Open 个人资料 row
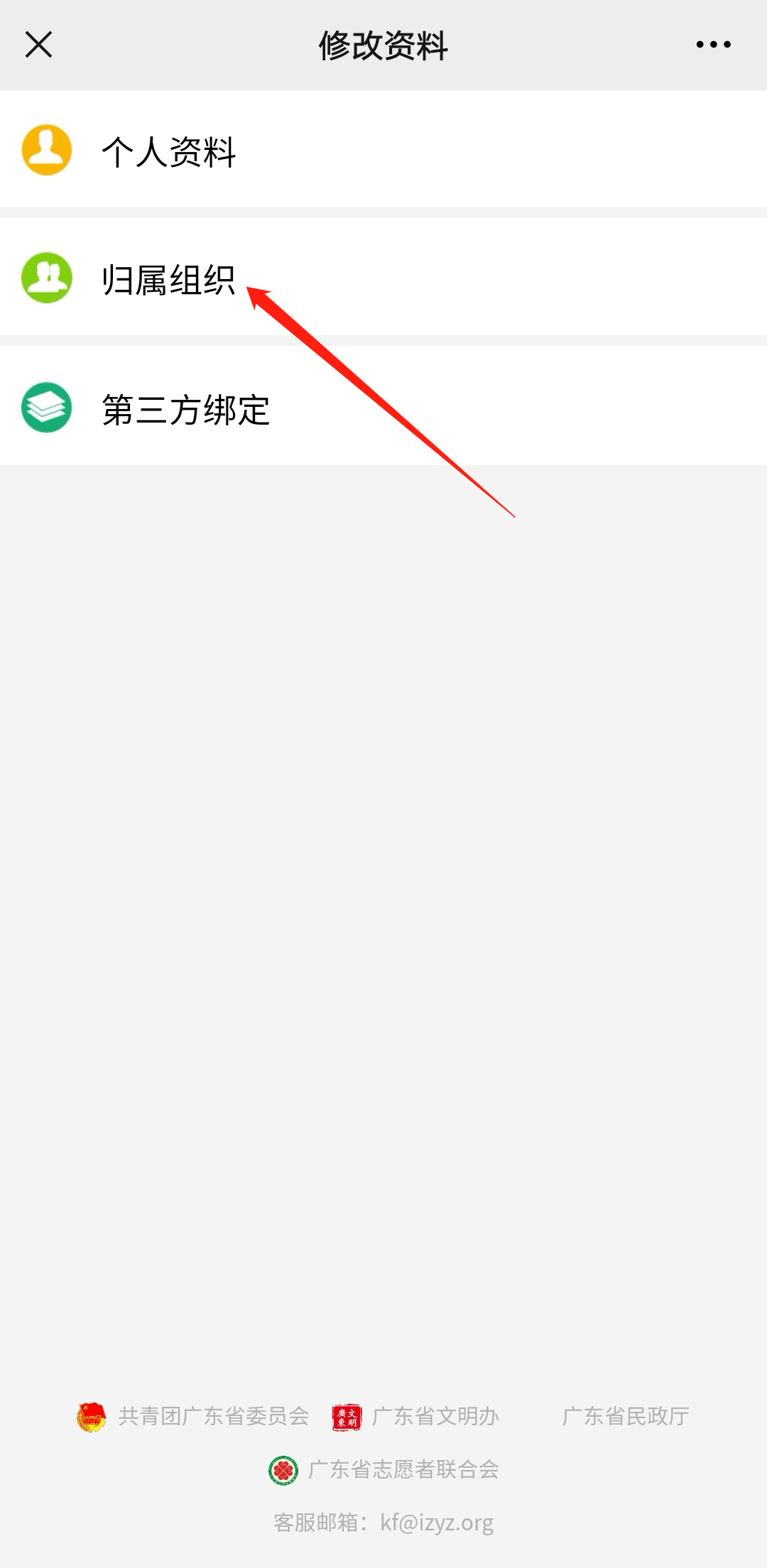The width and height of the screenshot is (767, 1568). click(383, 150)
